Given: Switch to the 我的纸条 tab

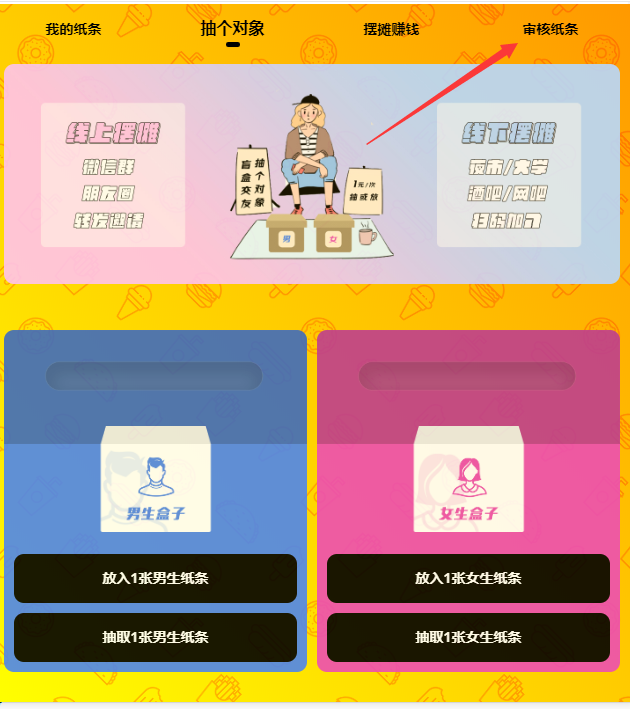Looking at the screenshot, I should click(x=73, y=29).
